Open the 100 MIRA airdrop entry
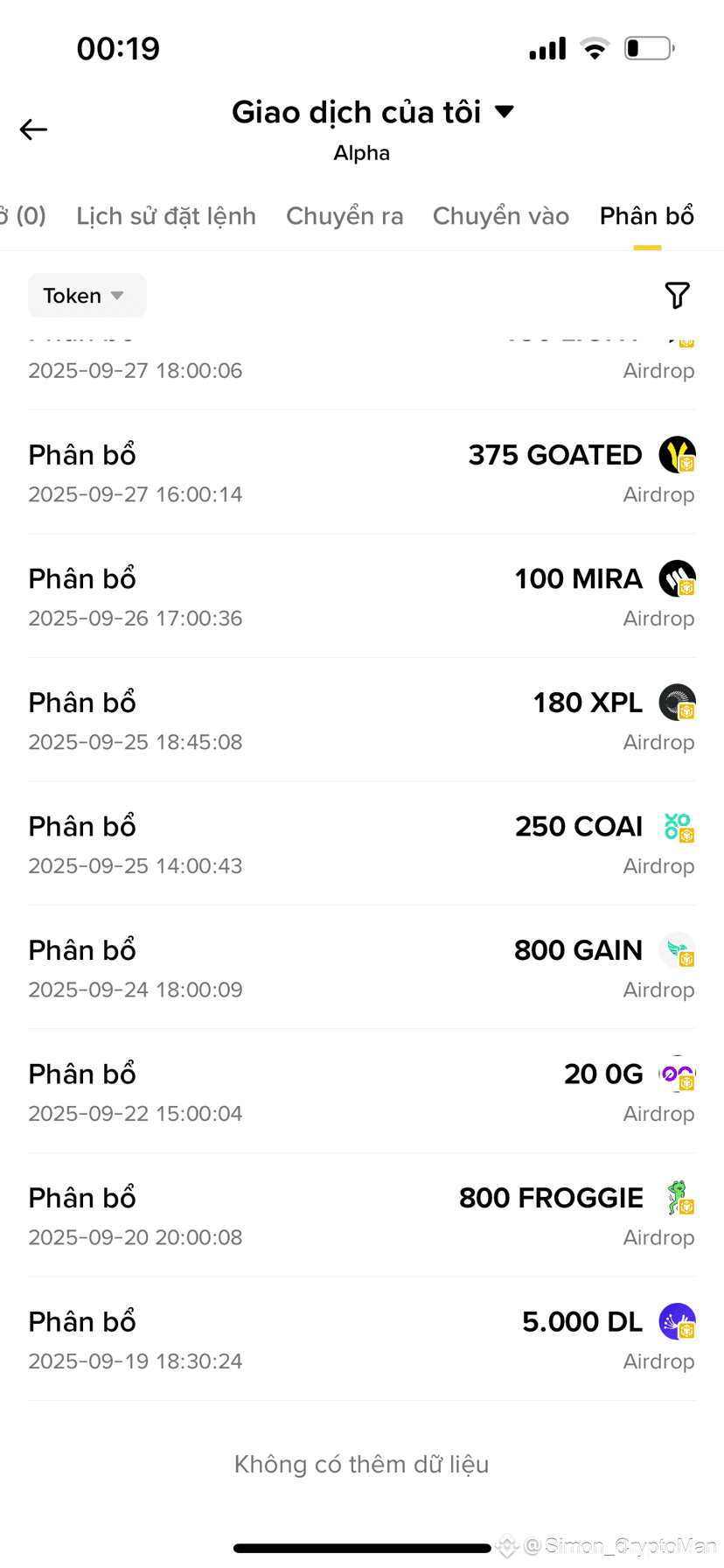Screen dimensions: 724x1568 click(362, 597)
